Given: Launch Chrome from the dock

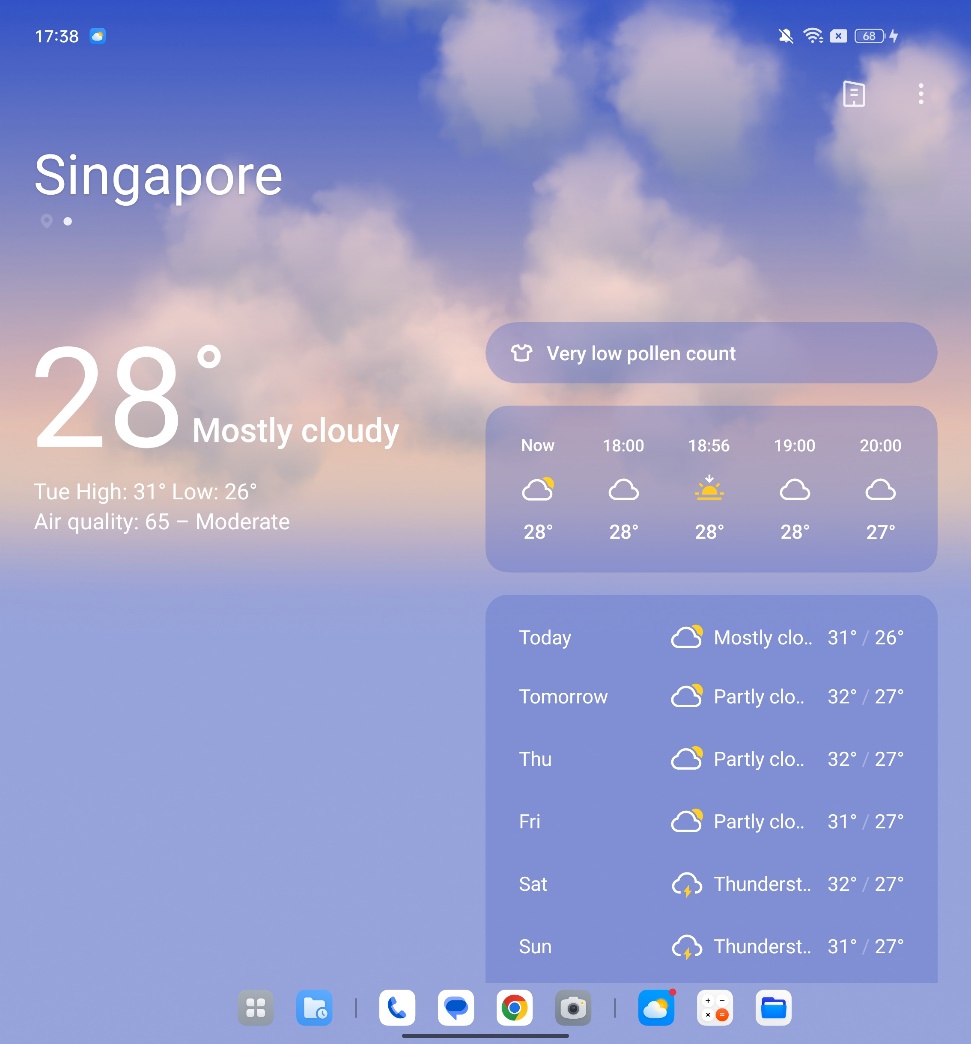Looking at the screenshot, I should tap(514, 1008).
